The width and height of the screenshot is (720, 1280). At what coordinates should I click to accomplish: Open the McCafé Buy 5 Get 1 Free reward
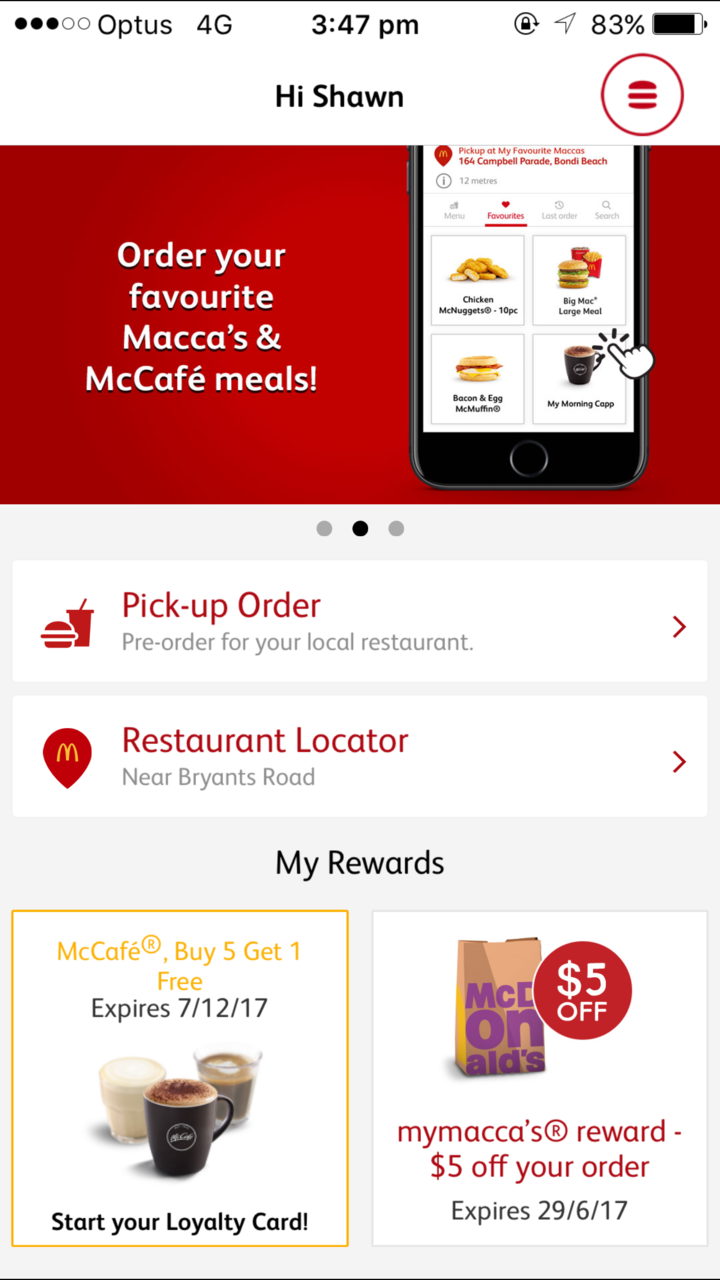pos(180,1078)
